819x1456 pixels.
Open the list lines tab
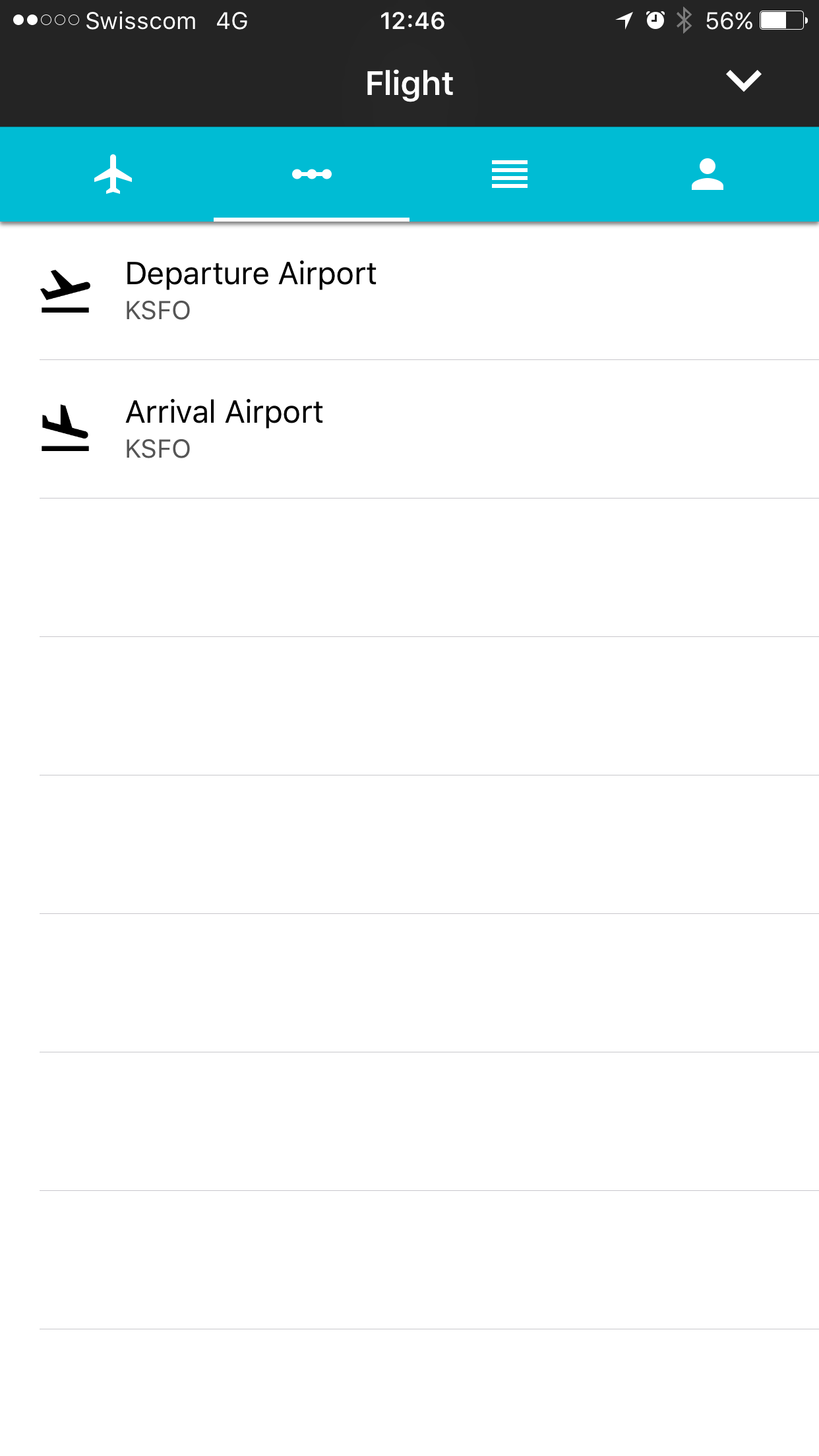509,174
